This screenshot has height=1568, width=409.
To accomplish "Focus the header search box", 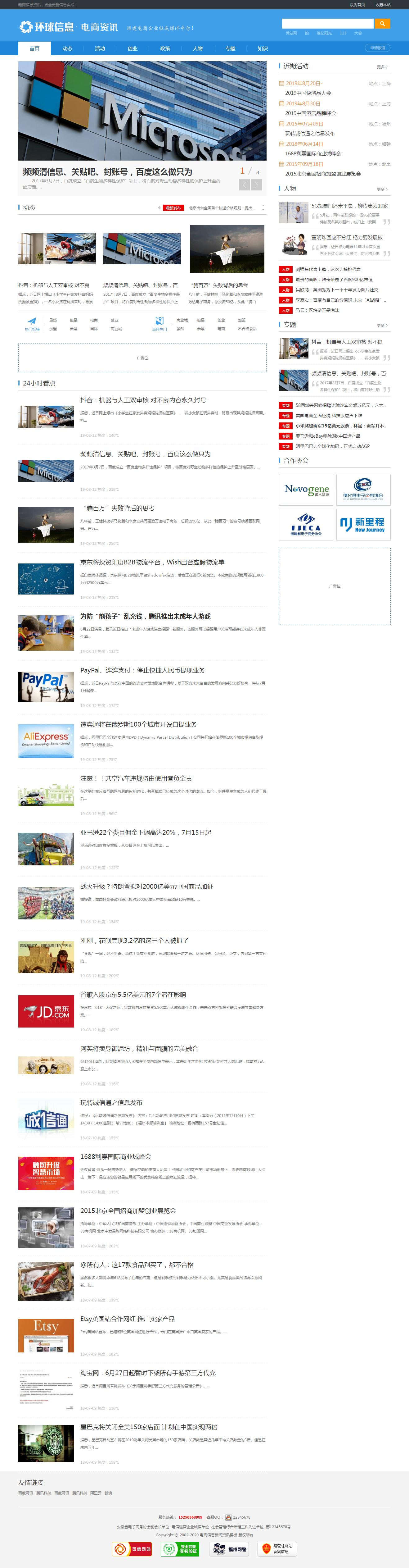I will click(328, 24).
